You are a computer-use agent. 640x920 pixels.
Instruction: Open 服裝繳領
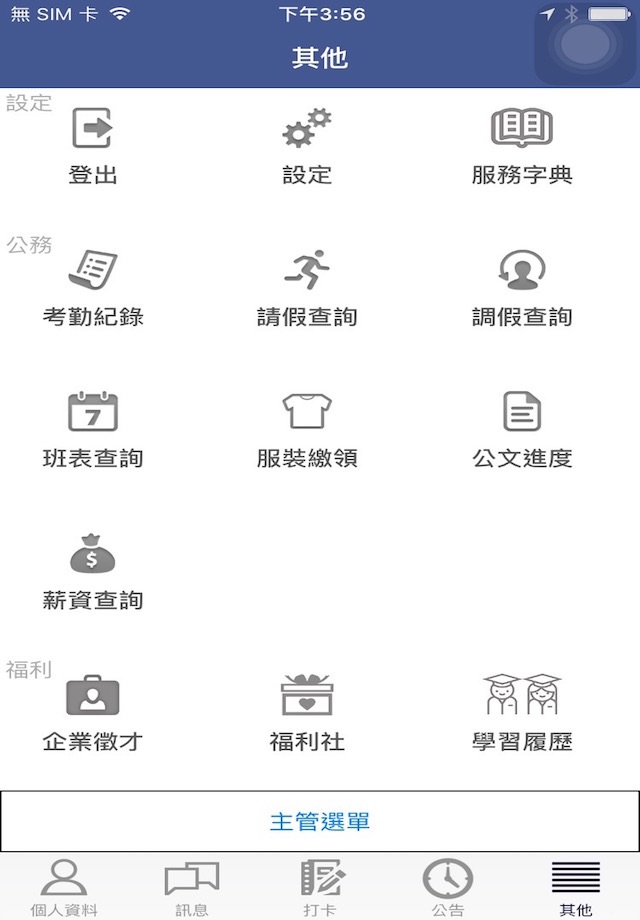coord(307,430)
